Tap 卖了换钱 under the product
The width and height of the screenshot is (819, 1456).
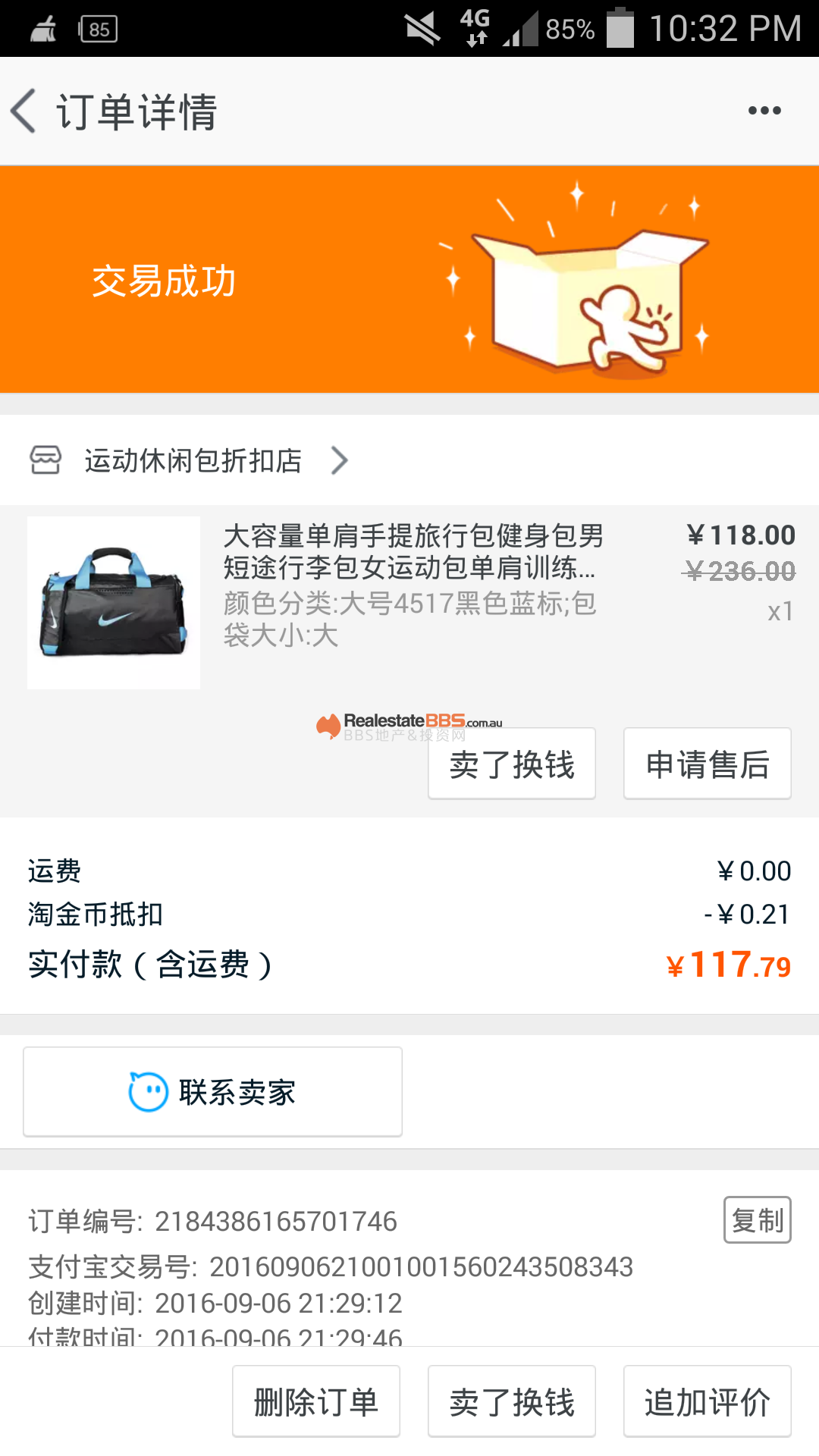click(x=512, y=764)
